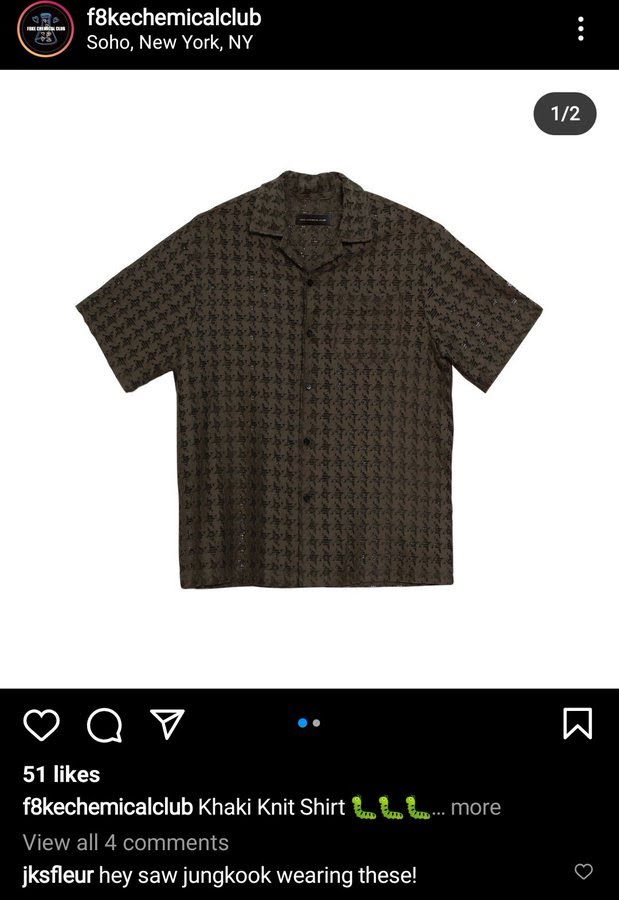Viewport: 619px width, 900px height.
Task: Open the Soho, New York, NY location
Action: [169, 42]
